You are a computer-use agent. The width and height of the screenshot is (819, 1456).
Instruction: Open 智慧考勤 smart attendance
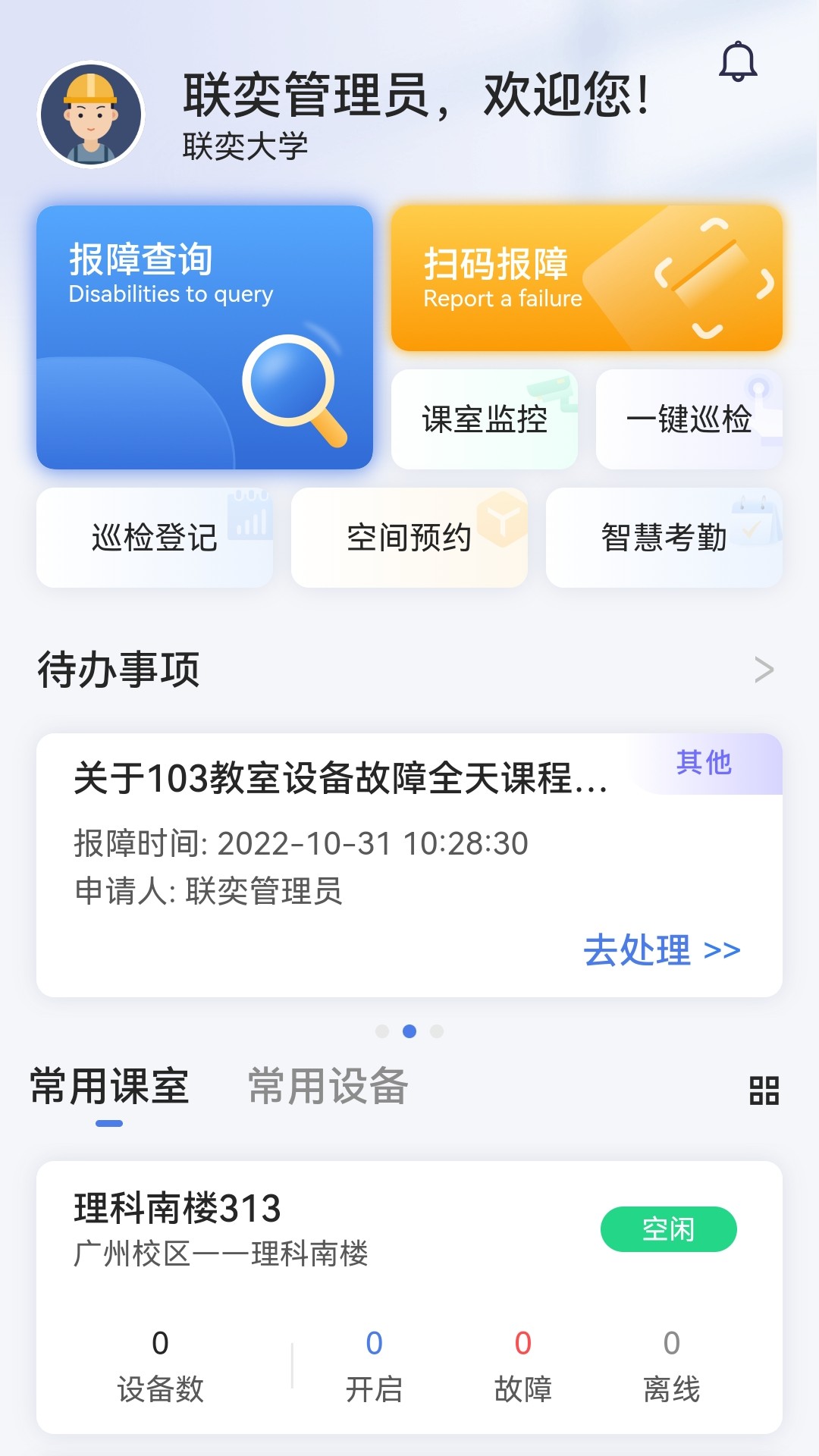point(664,538)
